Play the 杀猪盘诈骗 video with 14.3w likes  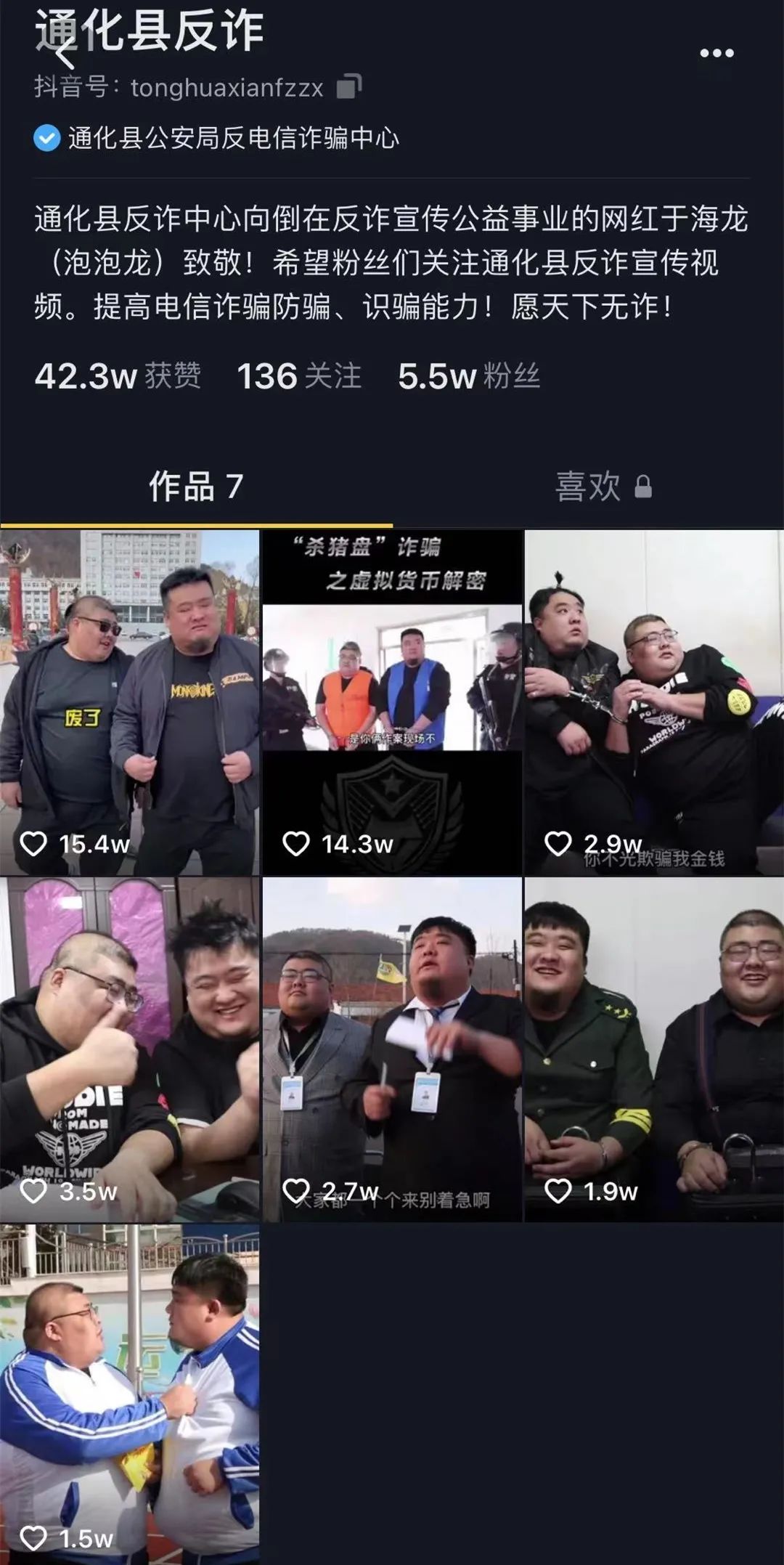coord(392,702)
